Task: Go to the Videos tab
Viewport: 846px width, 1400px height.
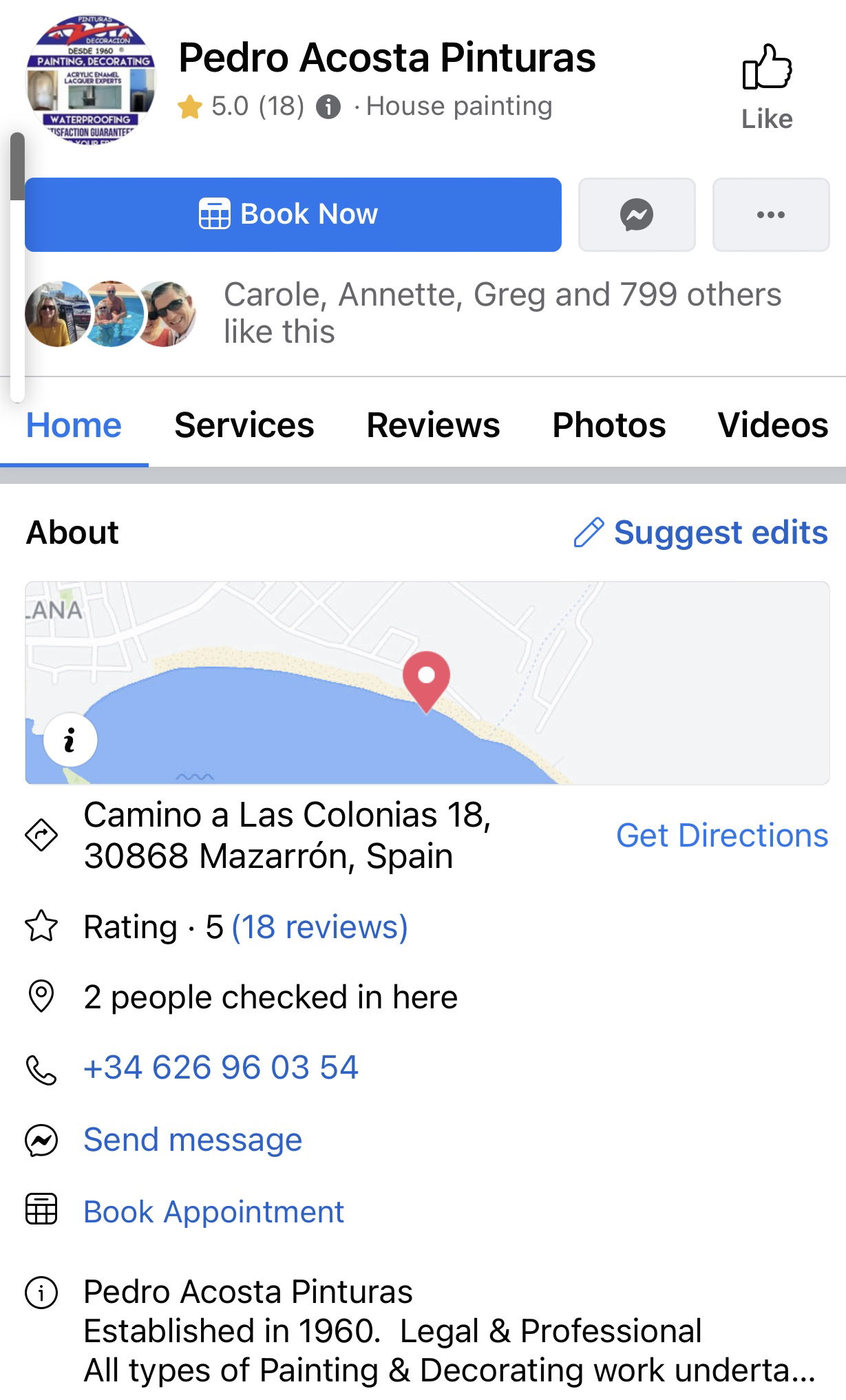Action: point(772,425)
